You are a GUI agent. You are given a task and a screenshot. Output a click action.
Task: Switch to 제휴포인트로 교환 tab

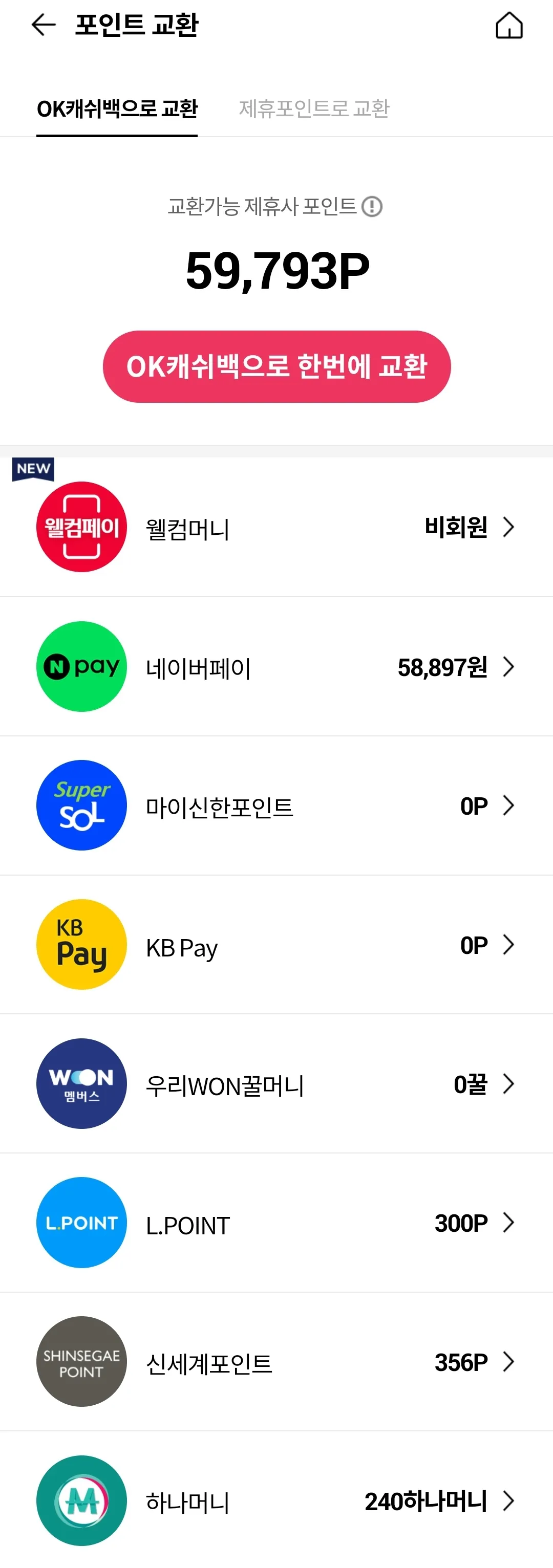(x=314, y=109)
